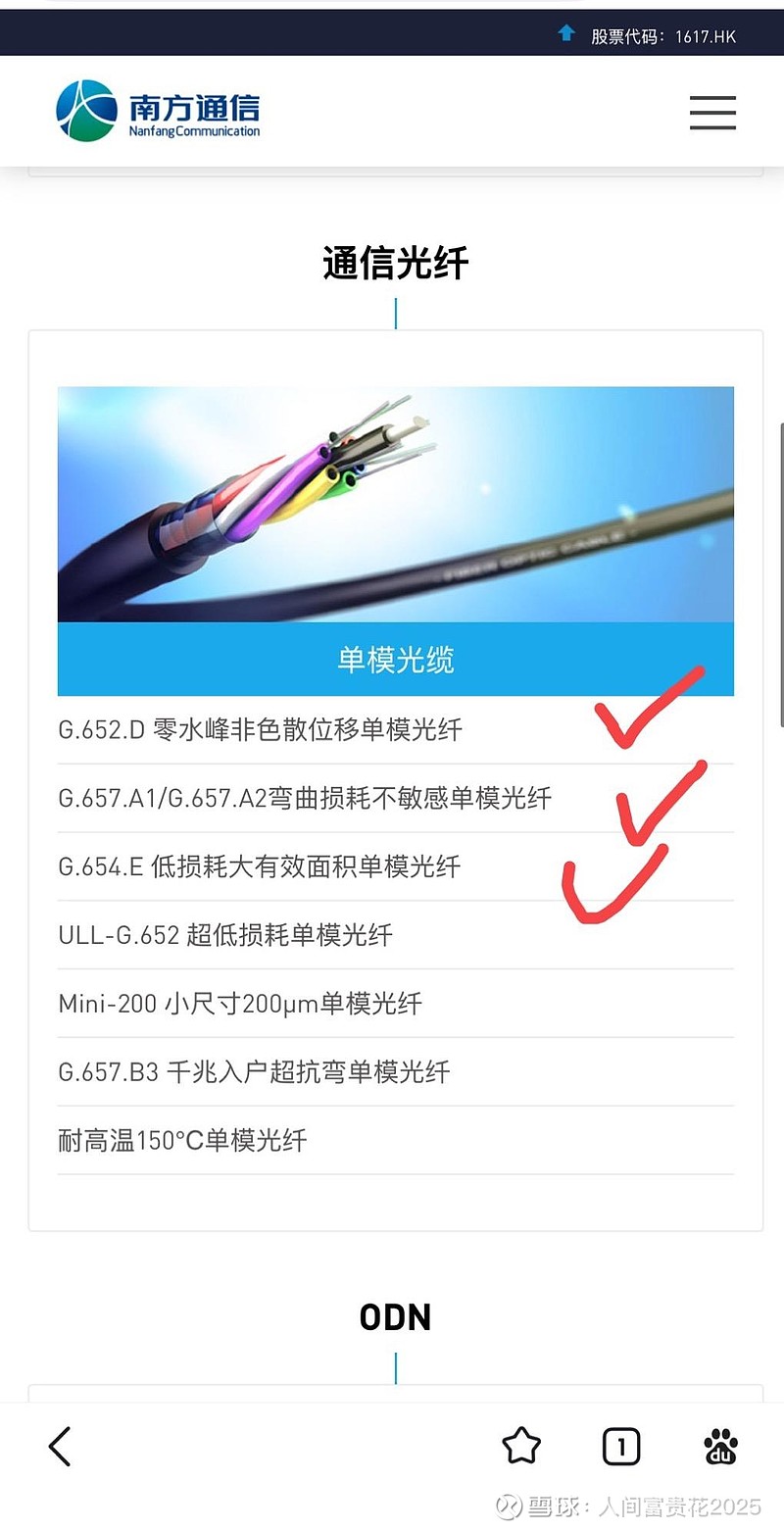
Task: Tap the fiber optic cable product image
Action: 395,505
